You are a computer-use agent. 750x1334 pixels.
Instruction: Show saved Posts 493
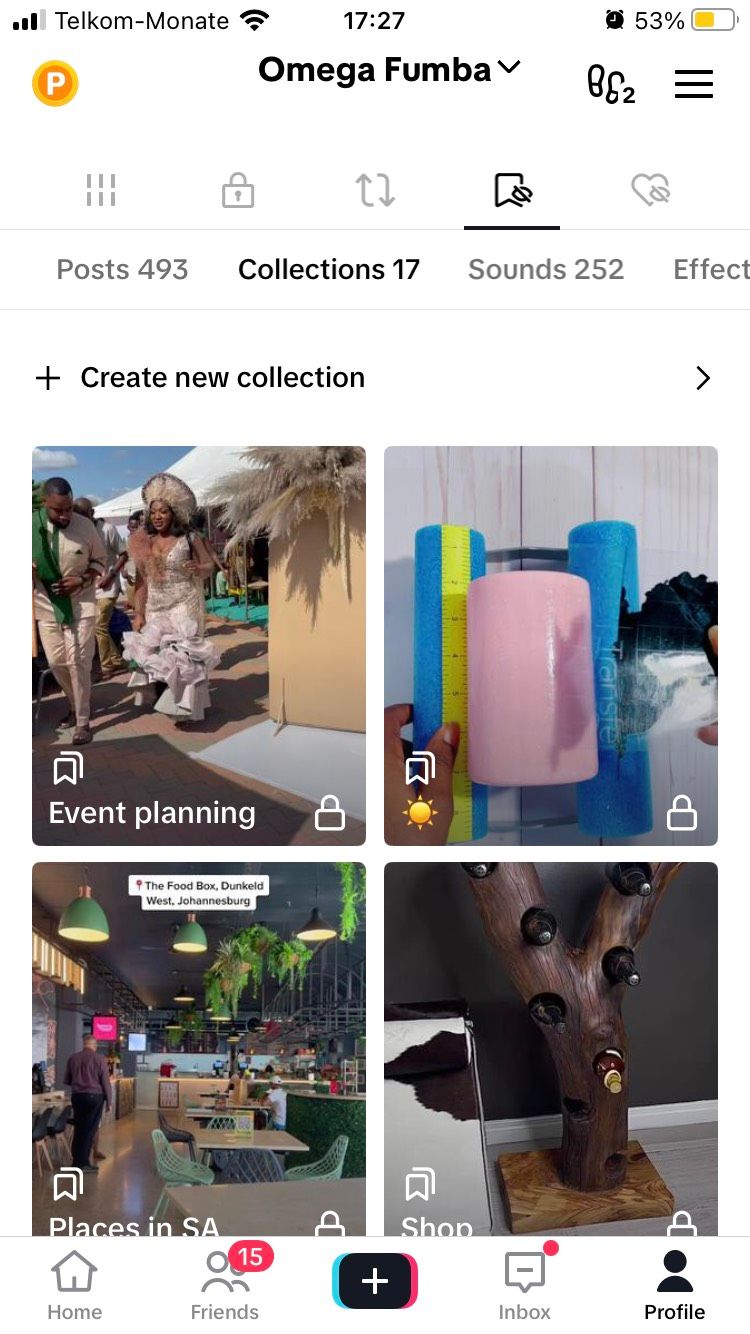coord(122,269)
